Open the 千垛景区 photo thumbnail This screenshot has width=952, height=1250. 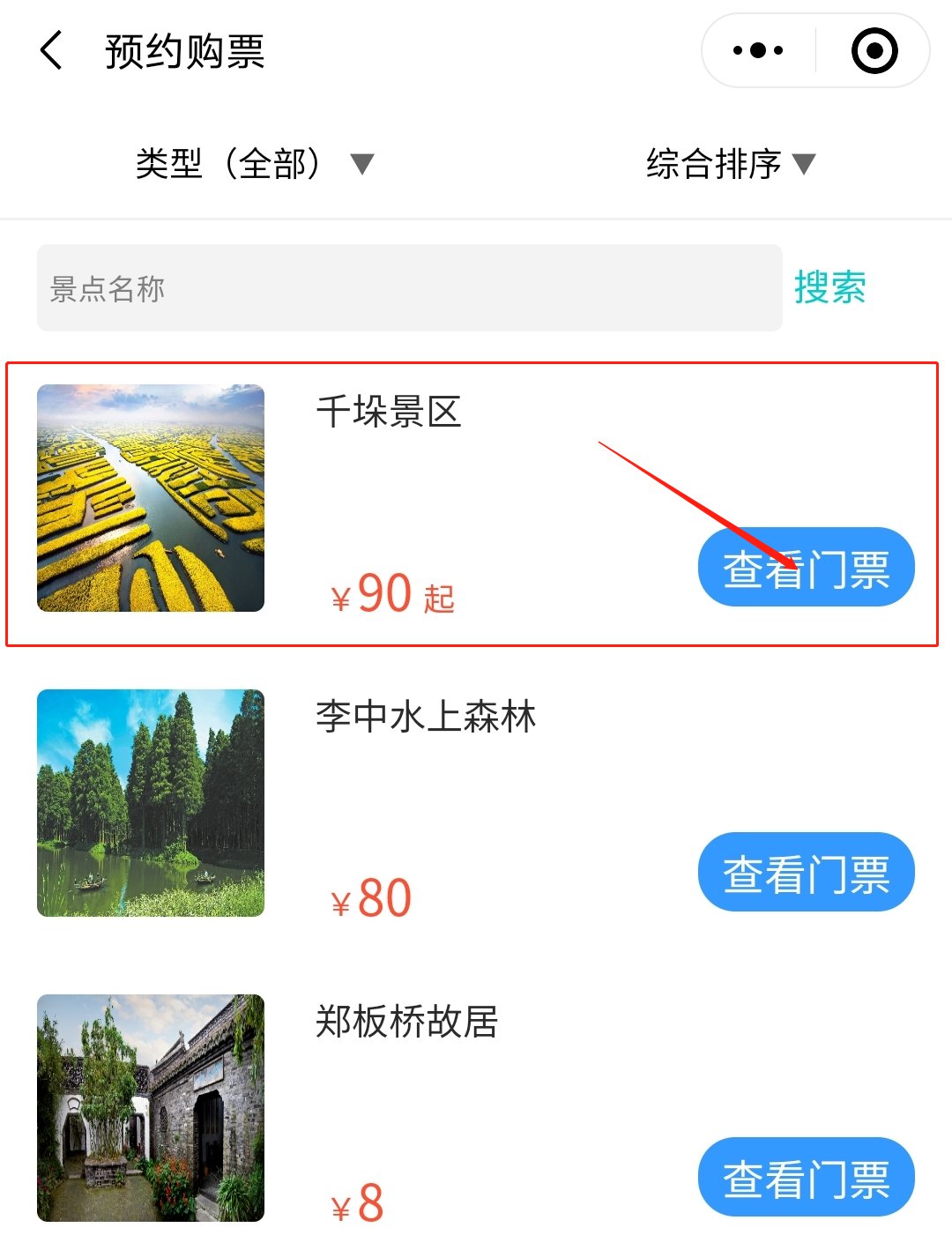click(x=151, y=498)
